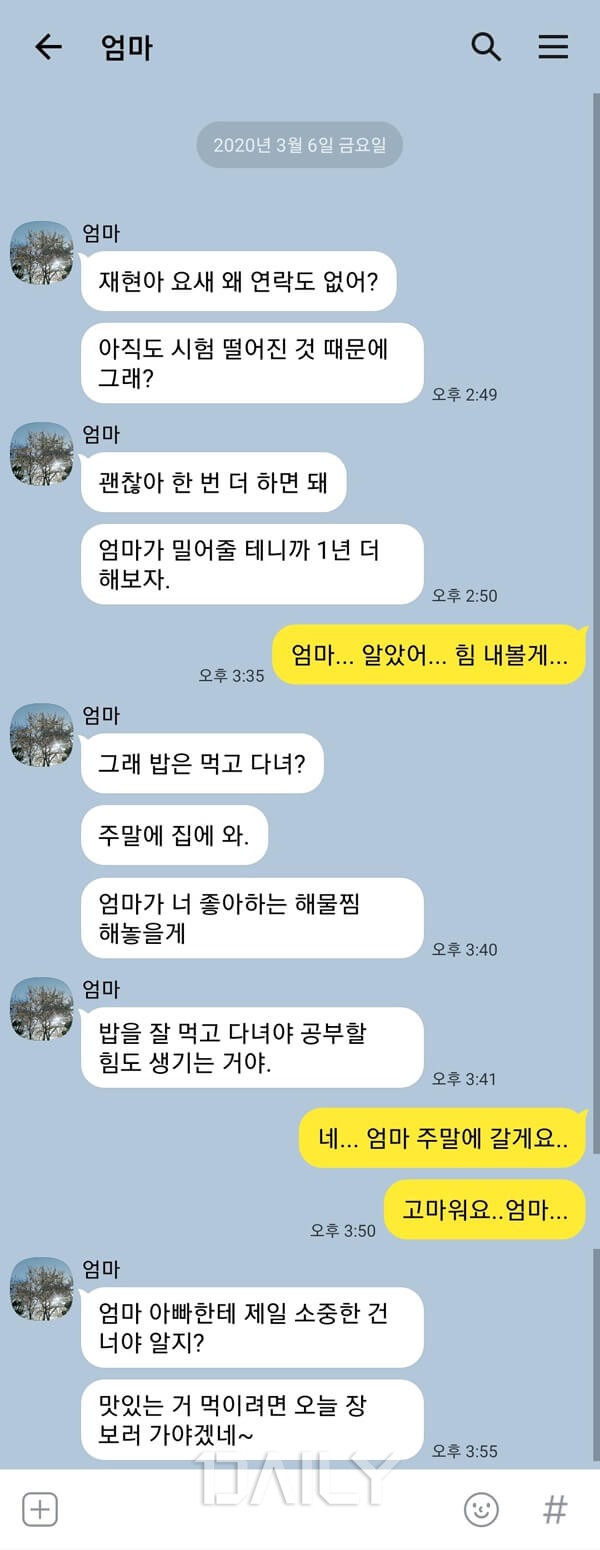Screen dimensions: 600x1550
Task: Open 엄마's profile picture beside '괜찮아 한 번' message
Action: (x=42, y=454)
